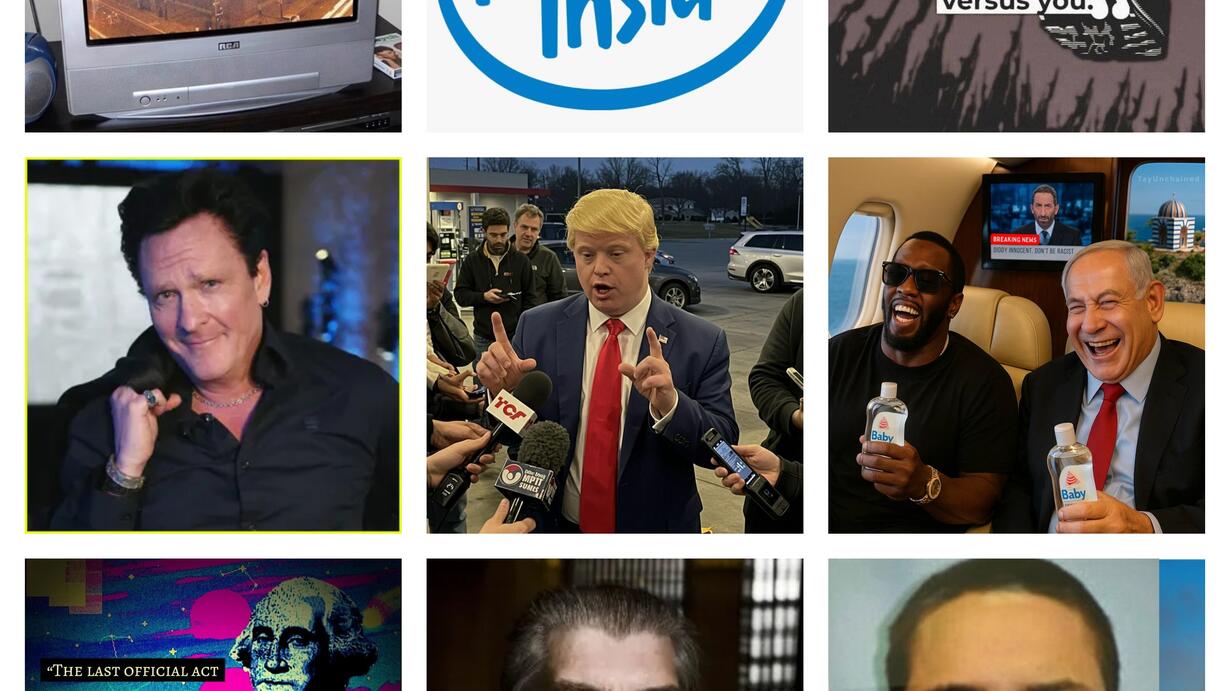Open the "versus you." image tile

click(x=1016, y=66)
